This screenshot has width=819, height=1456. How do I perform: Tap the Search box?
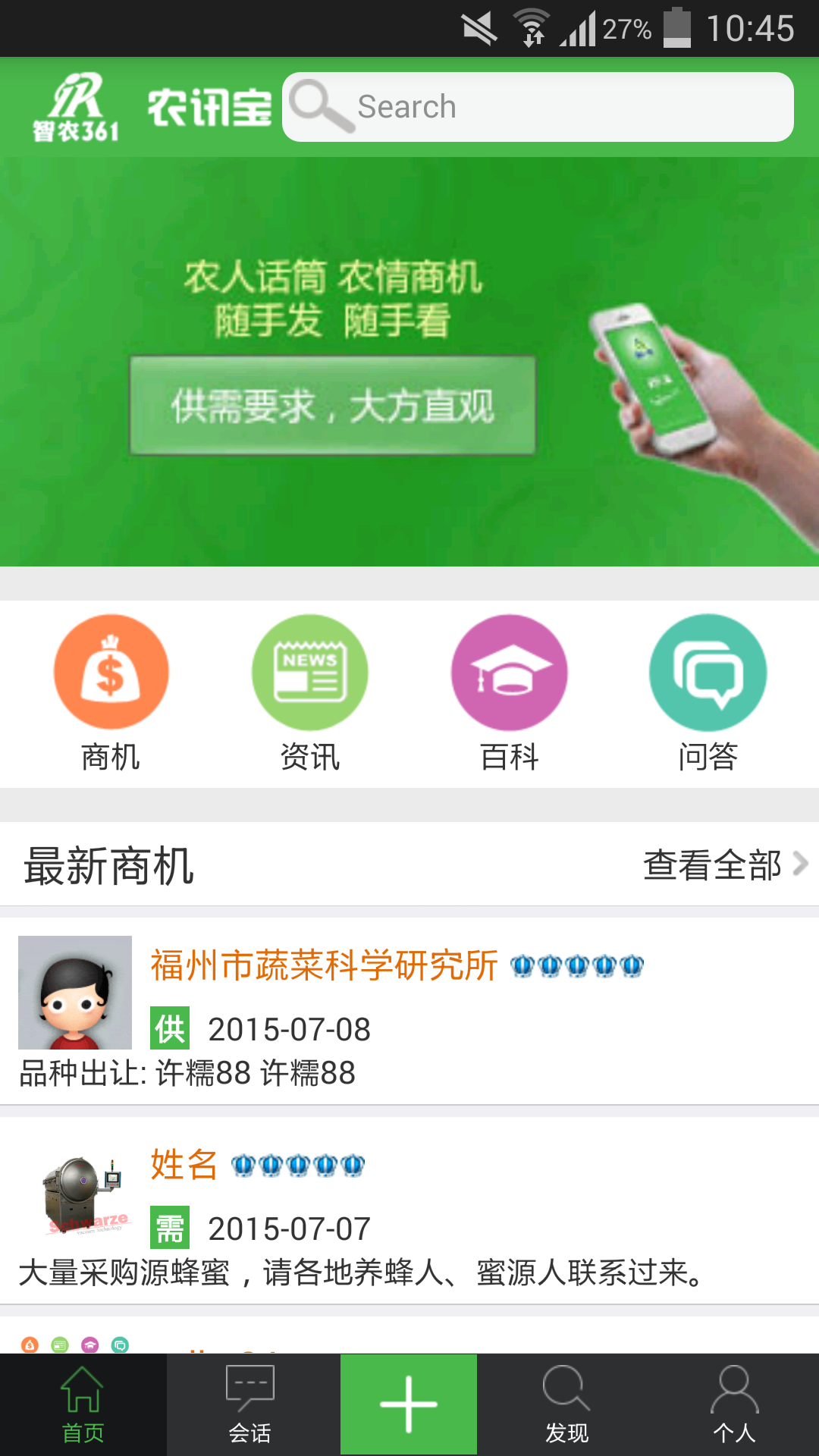[x=538, y=107]
